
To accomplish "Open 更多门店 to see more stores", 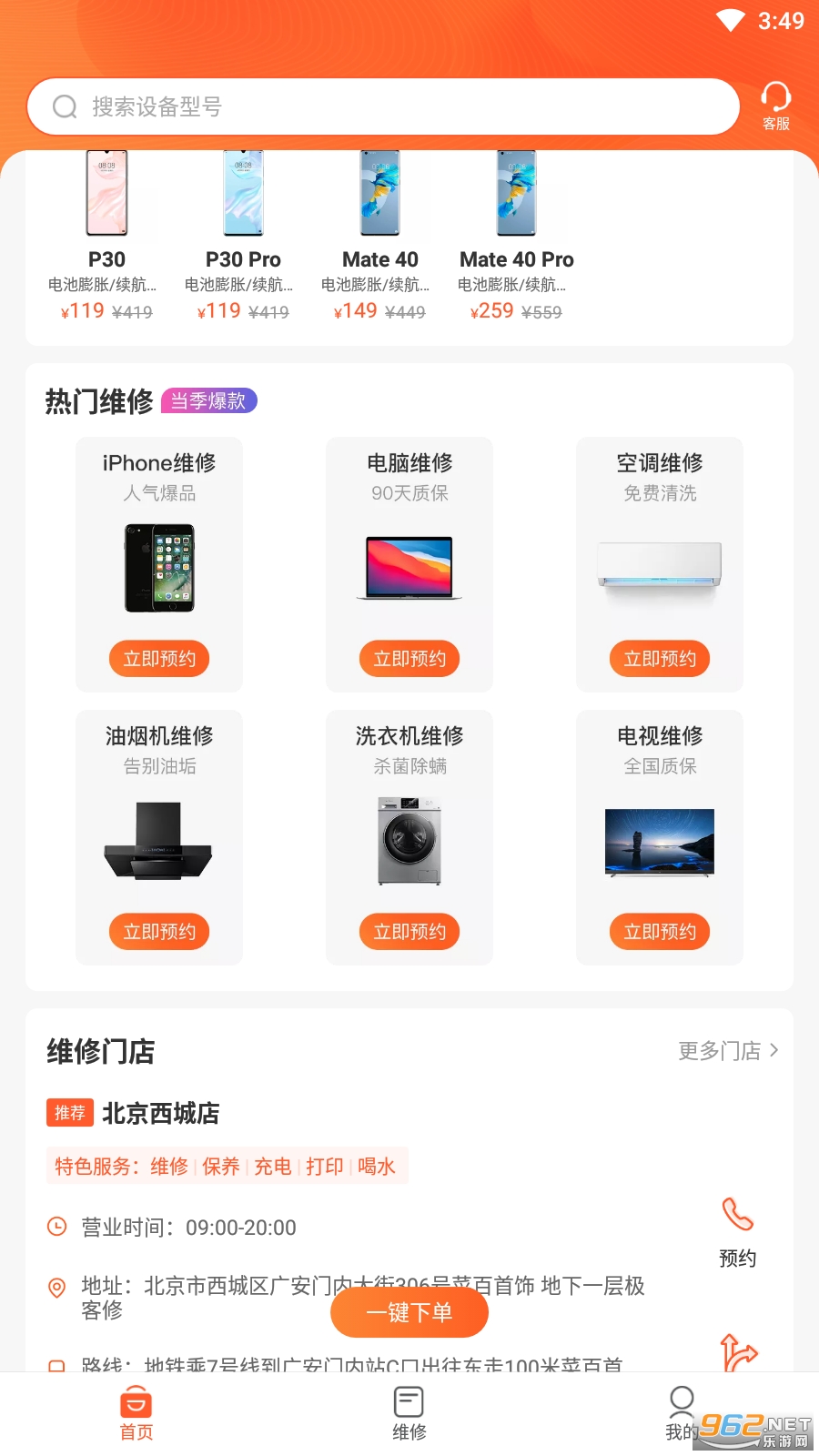I will point(728,1051).
